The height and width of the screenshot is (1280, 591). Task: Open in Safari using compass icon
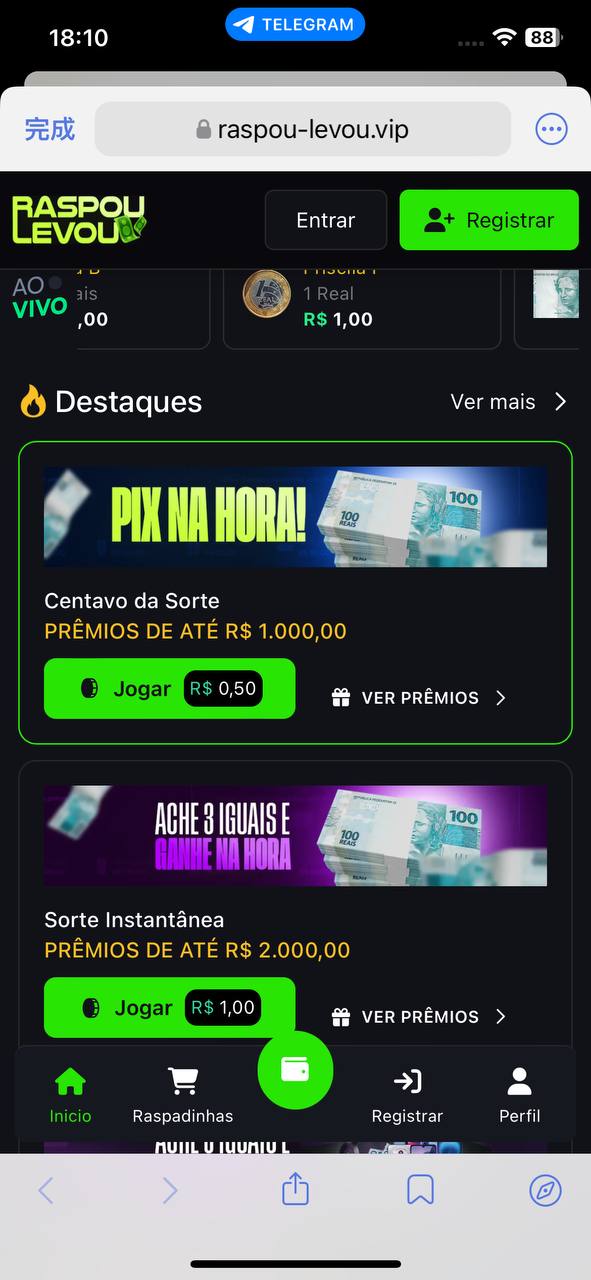(545, 1190)
